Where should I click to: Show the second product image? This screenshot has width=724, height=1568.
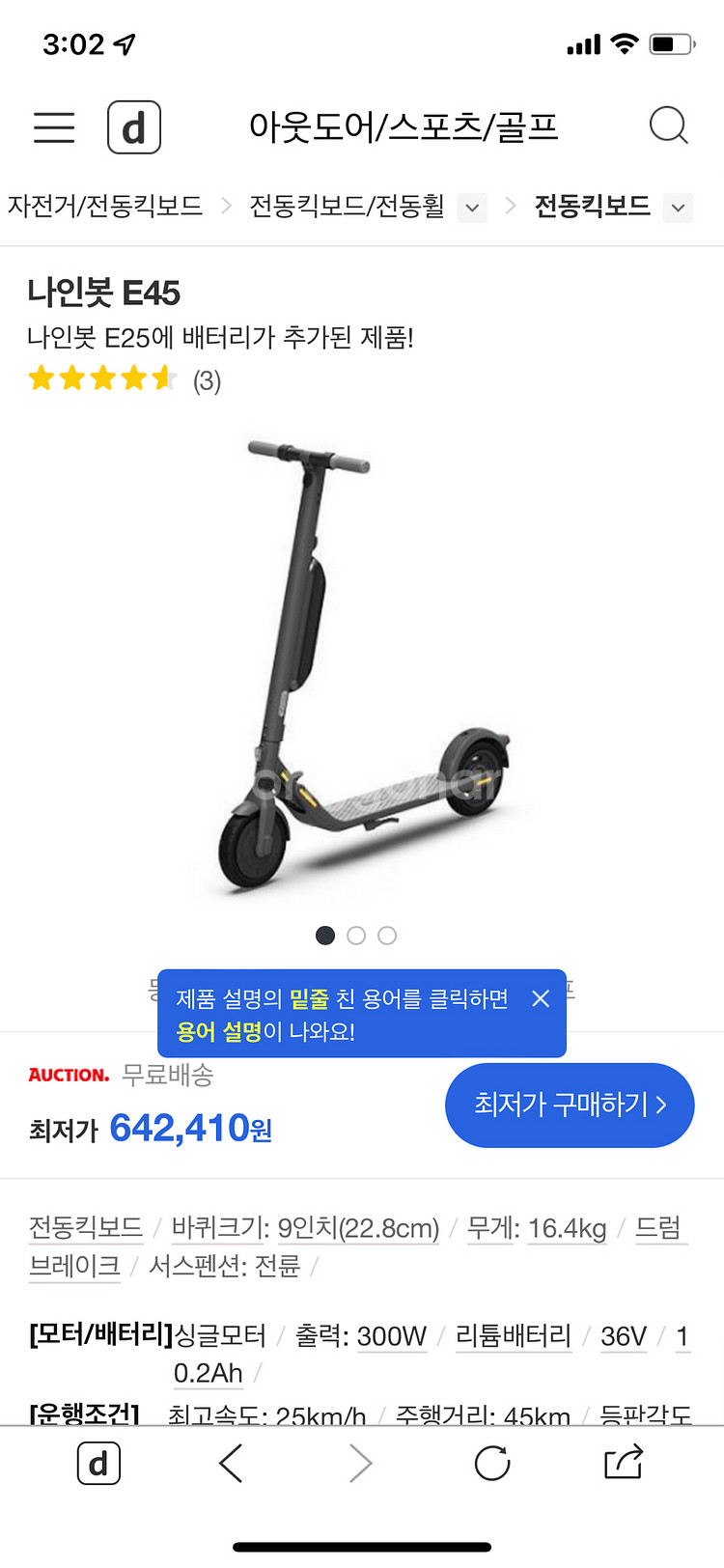356,936
